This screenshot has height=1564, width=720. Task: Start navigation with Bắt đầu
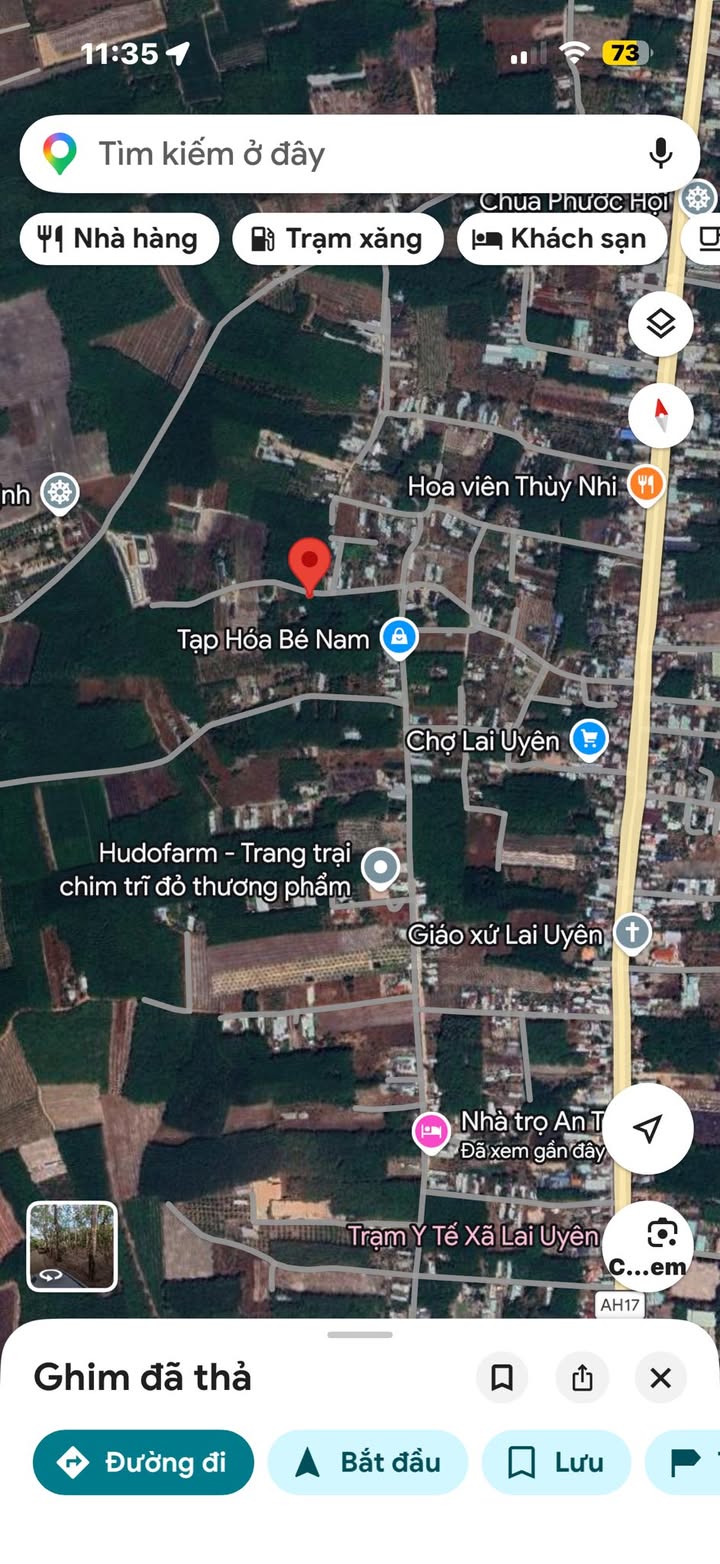click(368, 1462)
